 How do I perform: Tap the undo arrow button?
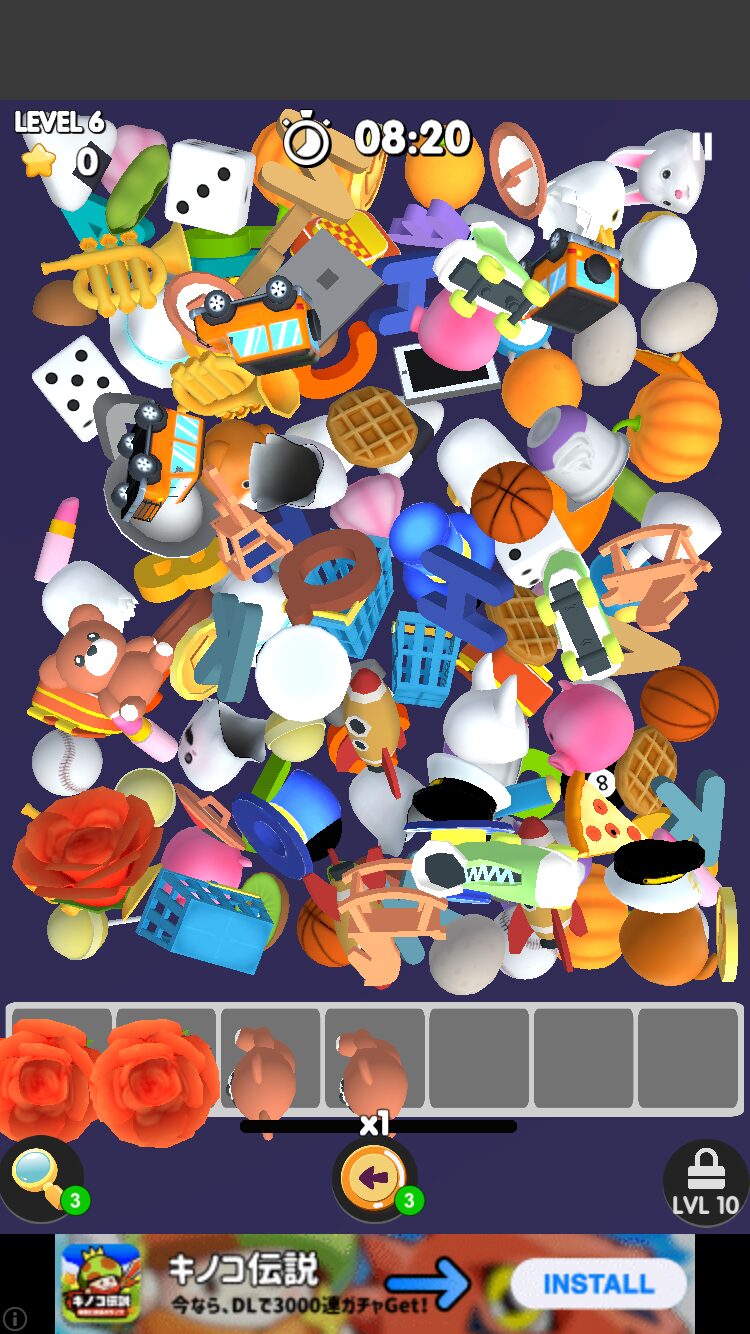pyautogui.click(x=373, y=1177)
